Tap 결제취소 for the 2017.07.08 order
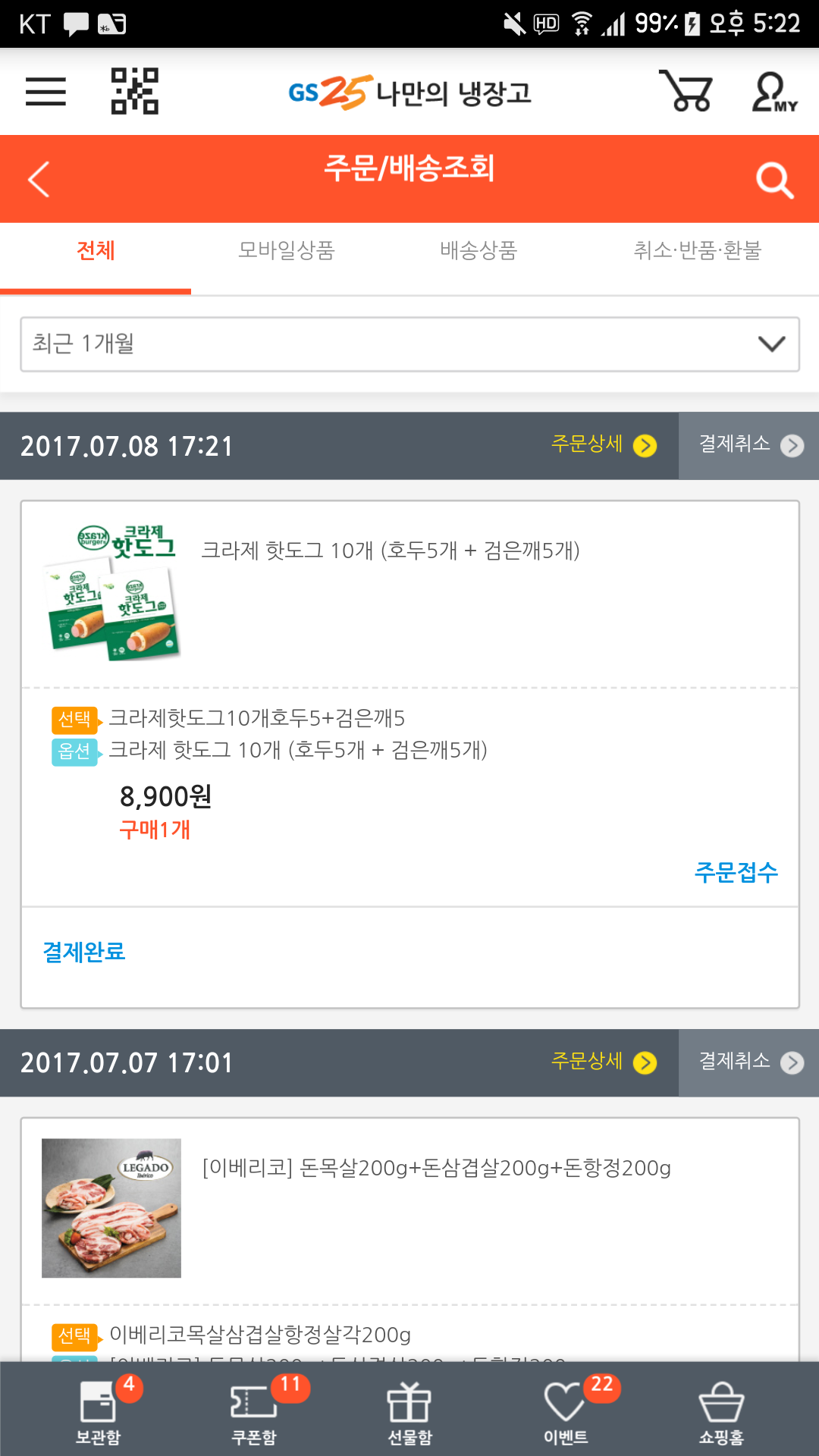Viewport: 819px width, 1456px height. (749, 445)
